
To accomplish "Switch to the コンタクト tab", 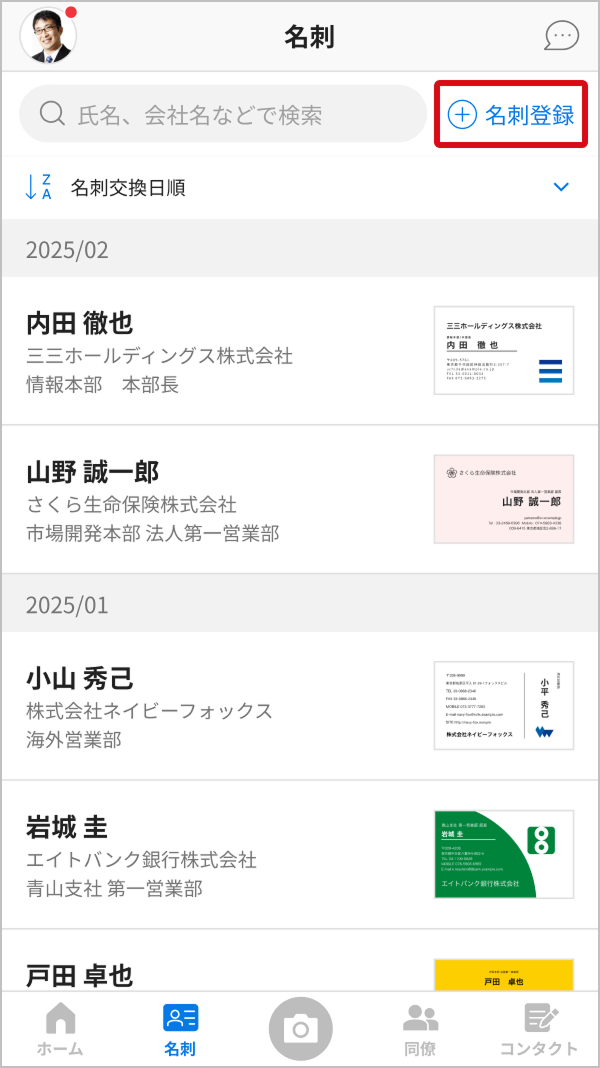I will tap(539, 1029).
